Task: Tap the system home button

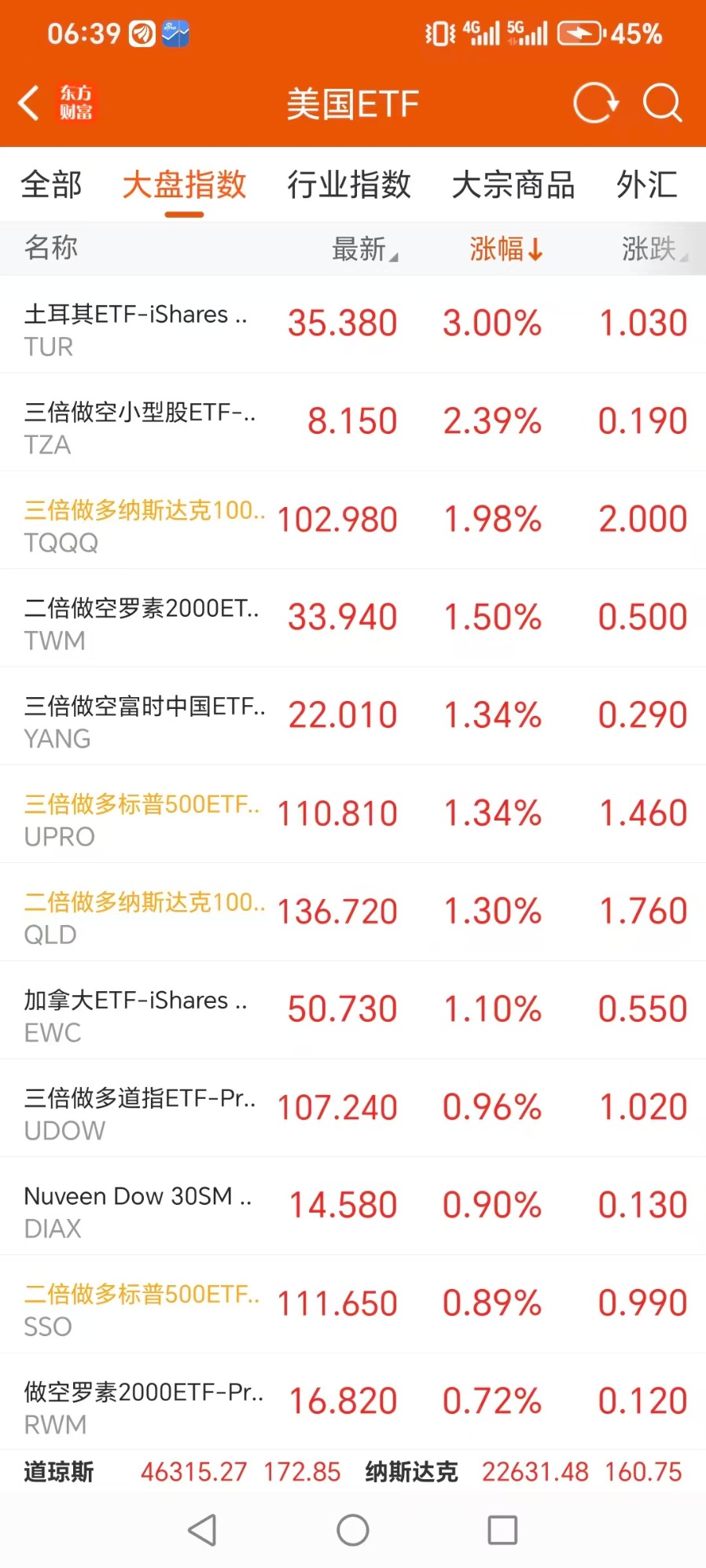Action: [x=353, y=1529]
